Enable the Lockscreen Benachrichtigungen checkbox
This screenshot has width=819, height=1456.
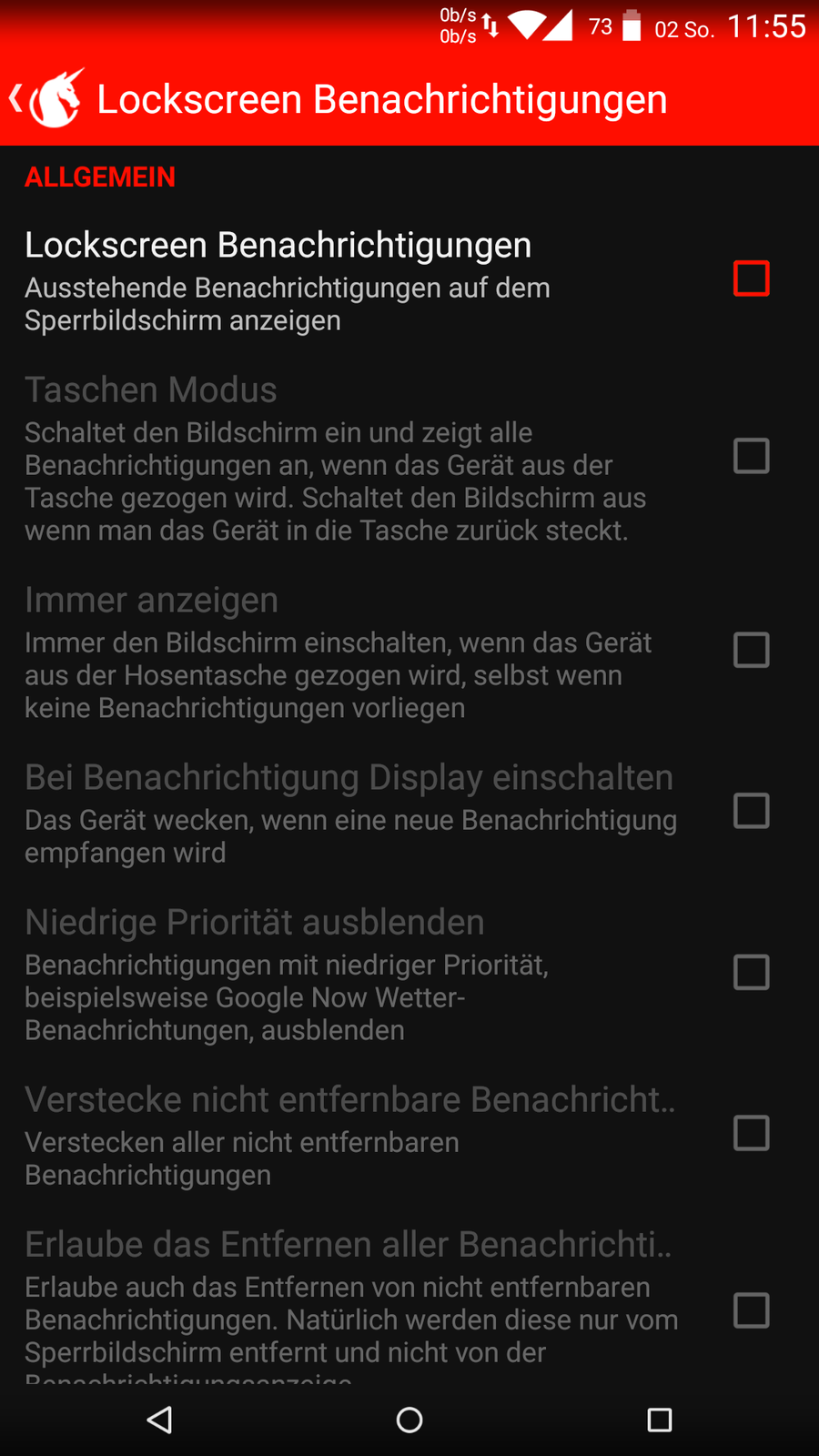click(751, 278)
